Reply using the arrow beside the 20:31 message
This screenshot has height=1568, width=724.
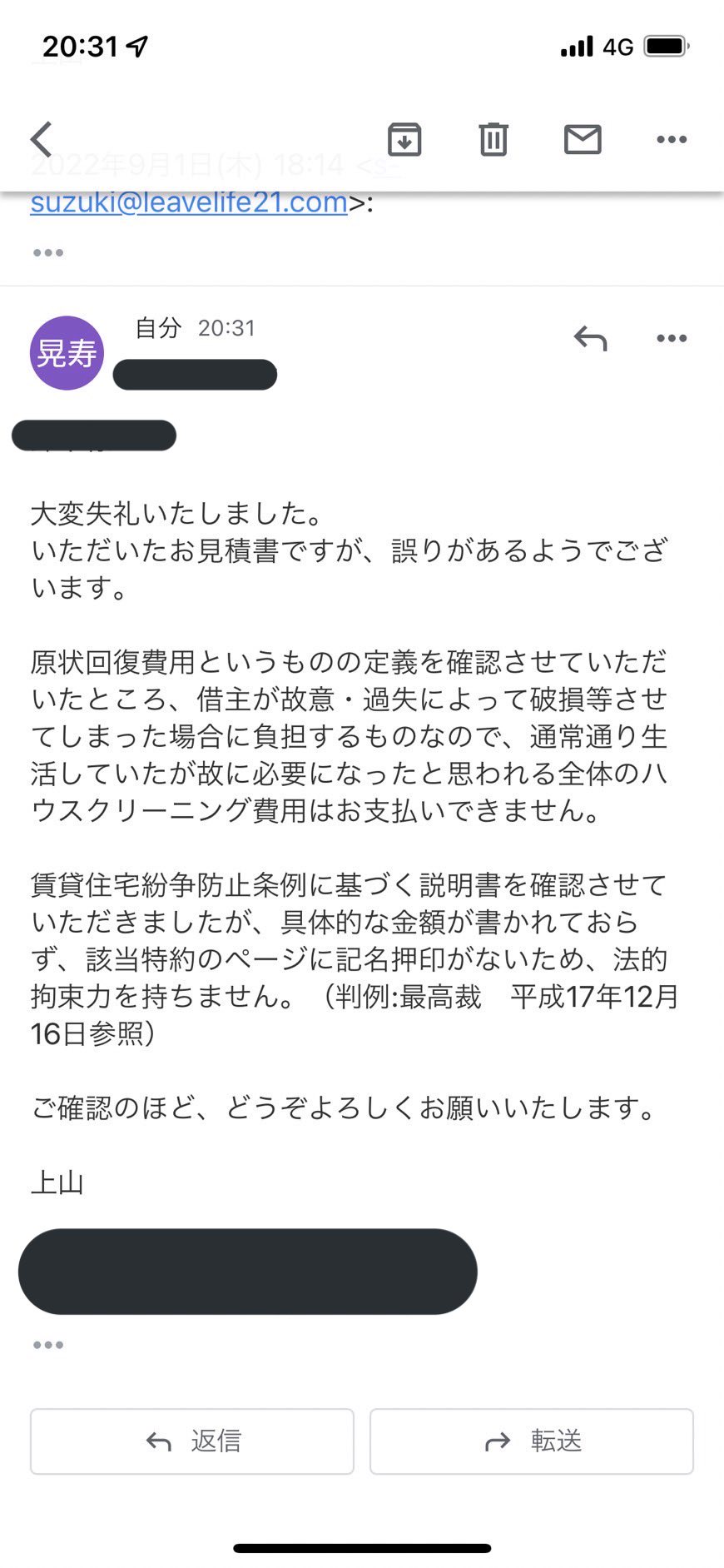pos(590,338)
